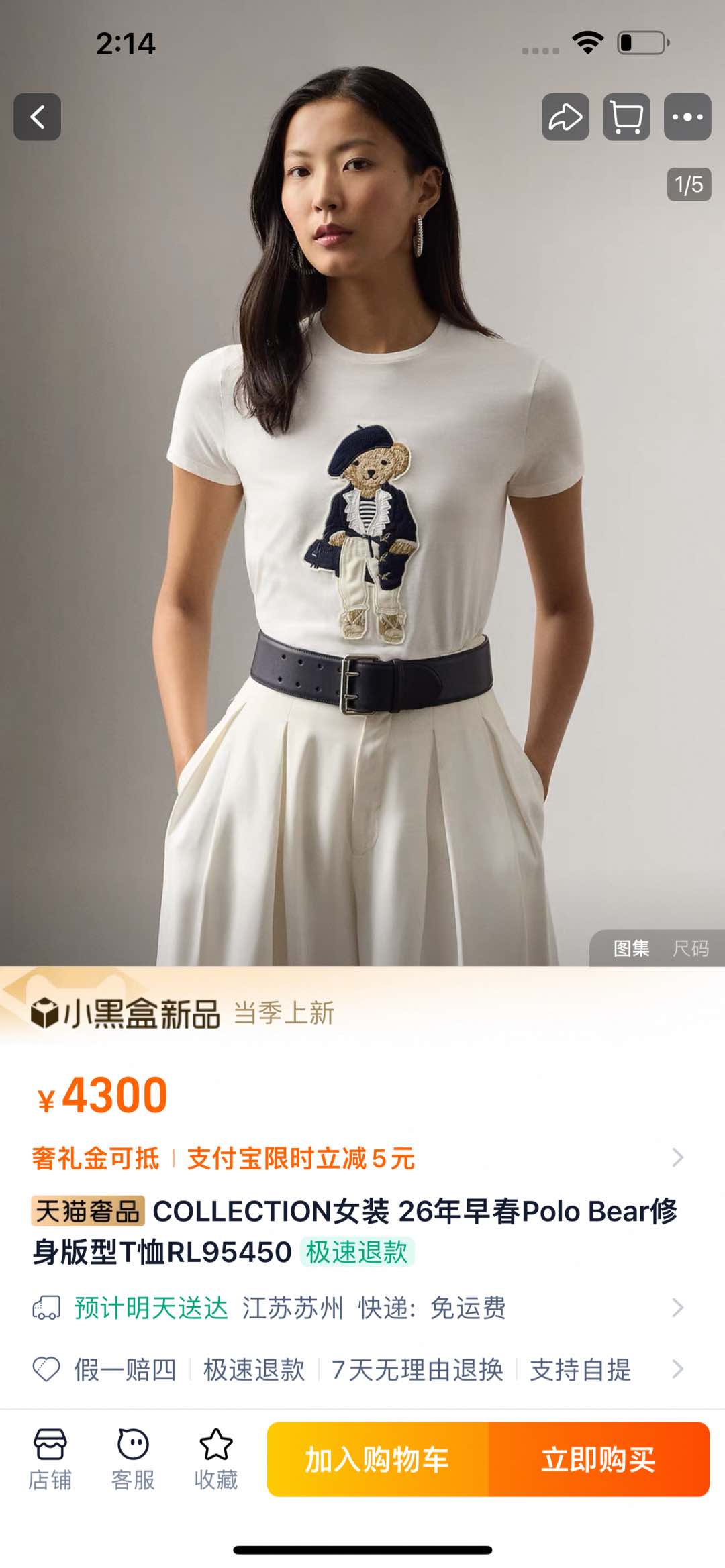The image size is (725, 1568).
Task: Open the three-dot overflow menu
Action: click(x=687, y=117)
